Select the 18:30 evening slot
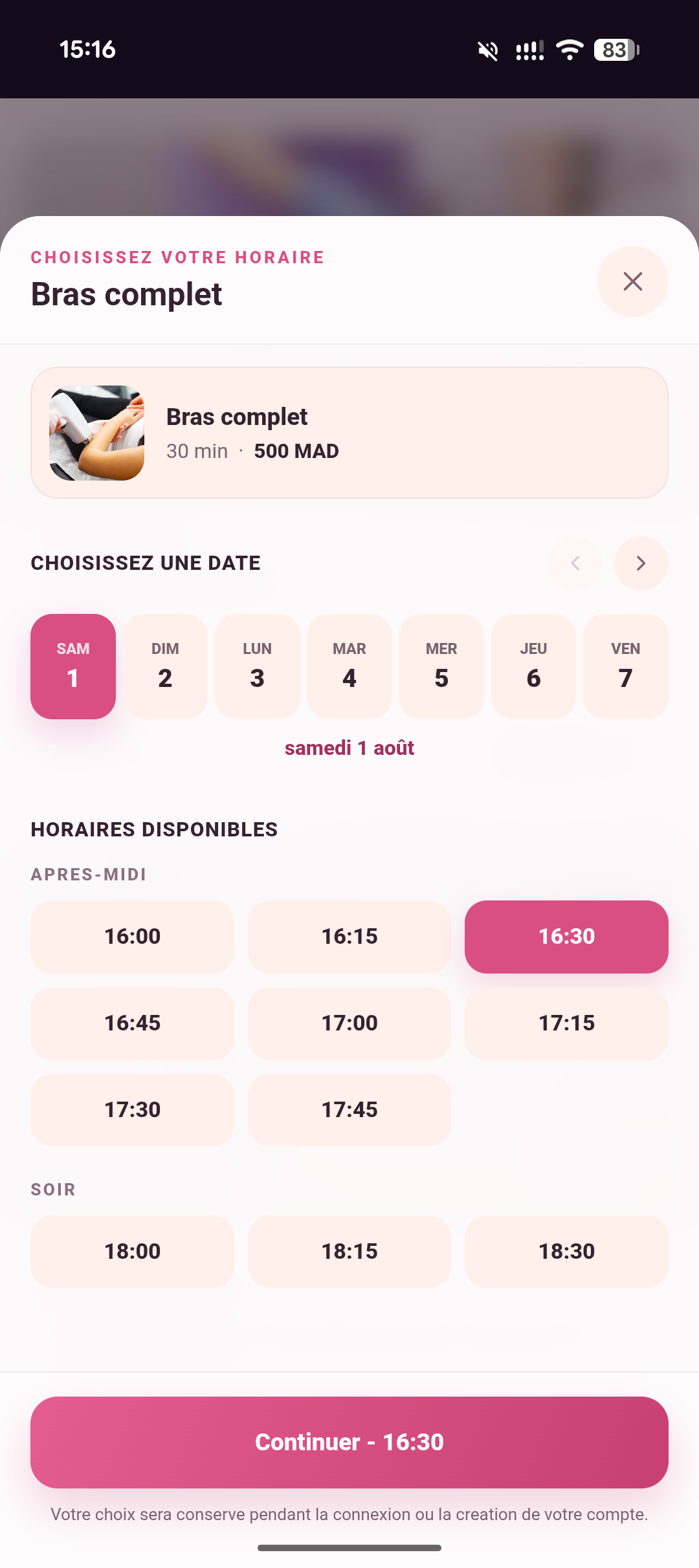 566,1252
